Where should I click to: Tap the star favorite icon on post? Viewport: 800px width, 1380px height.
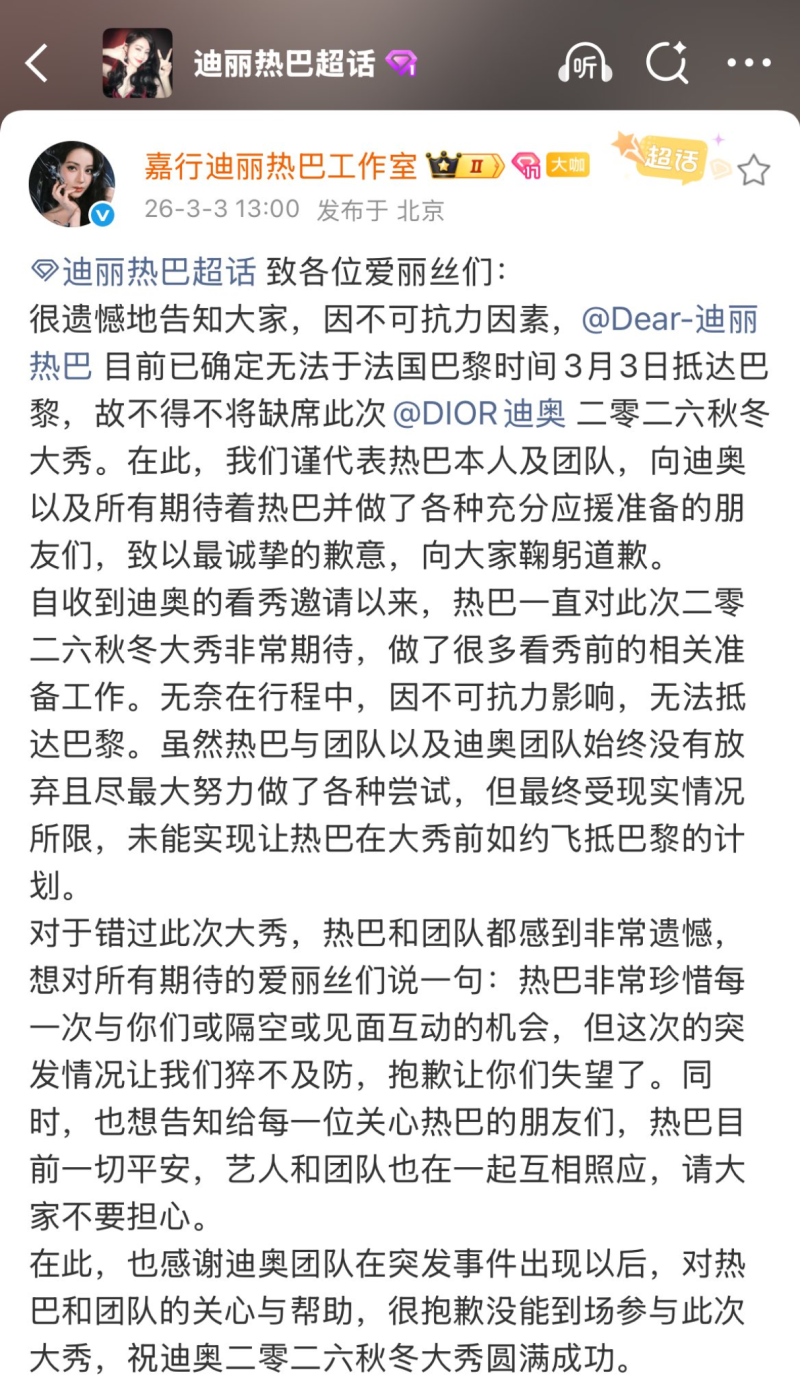point(754,171)
